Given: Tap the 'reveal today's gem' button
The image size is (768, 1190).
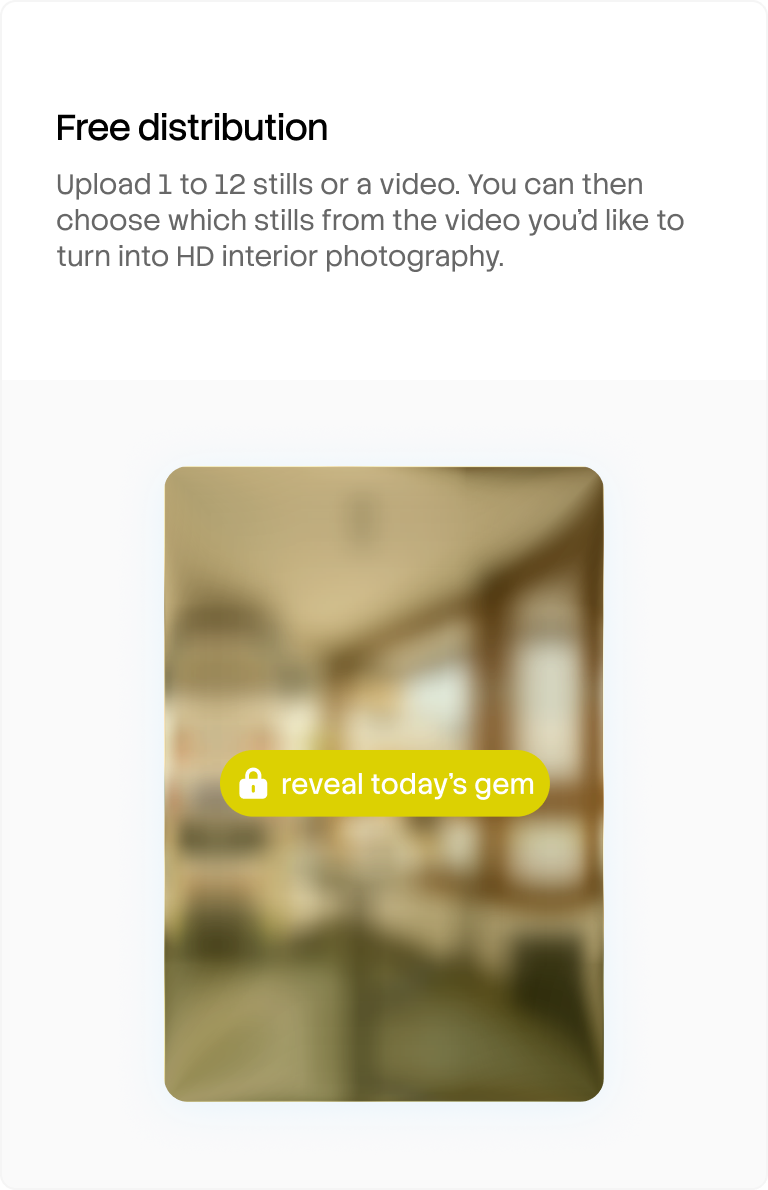Looking at the screenshot, I should [385, 784].
